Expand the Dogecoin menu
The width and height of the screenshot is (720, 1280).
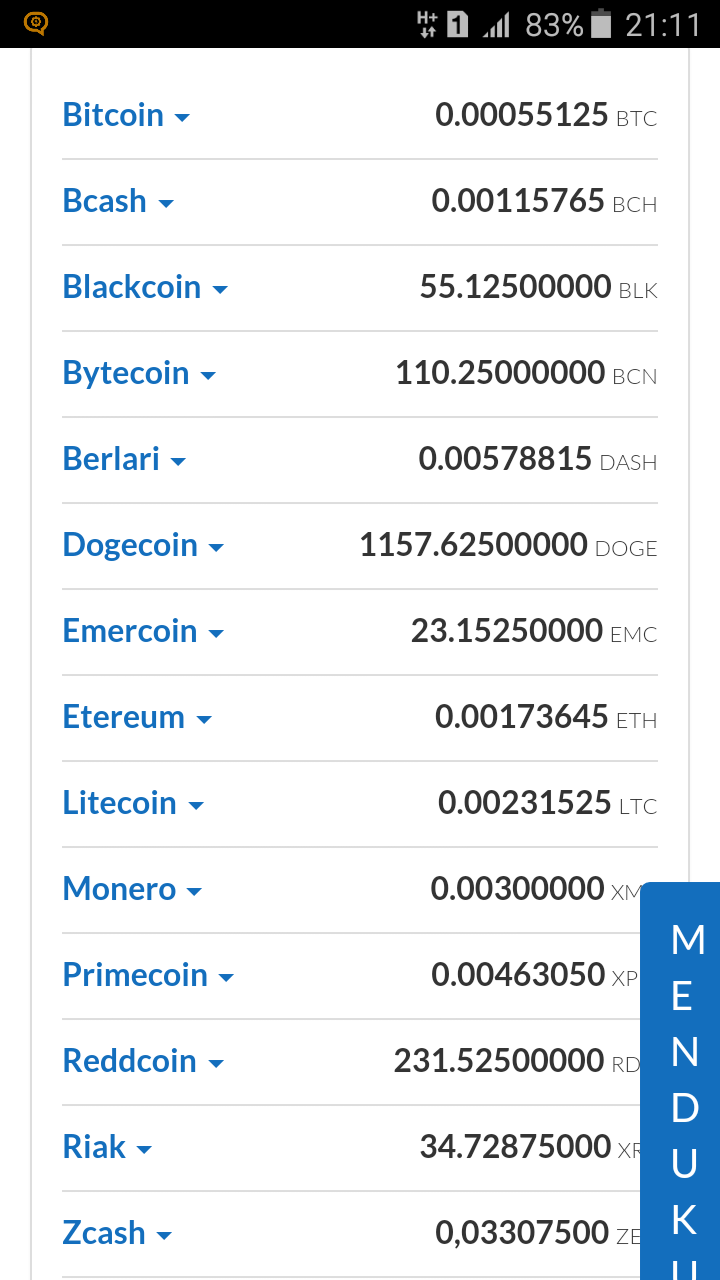coord(143,545)
